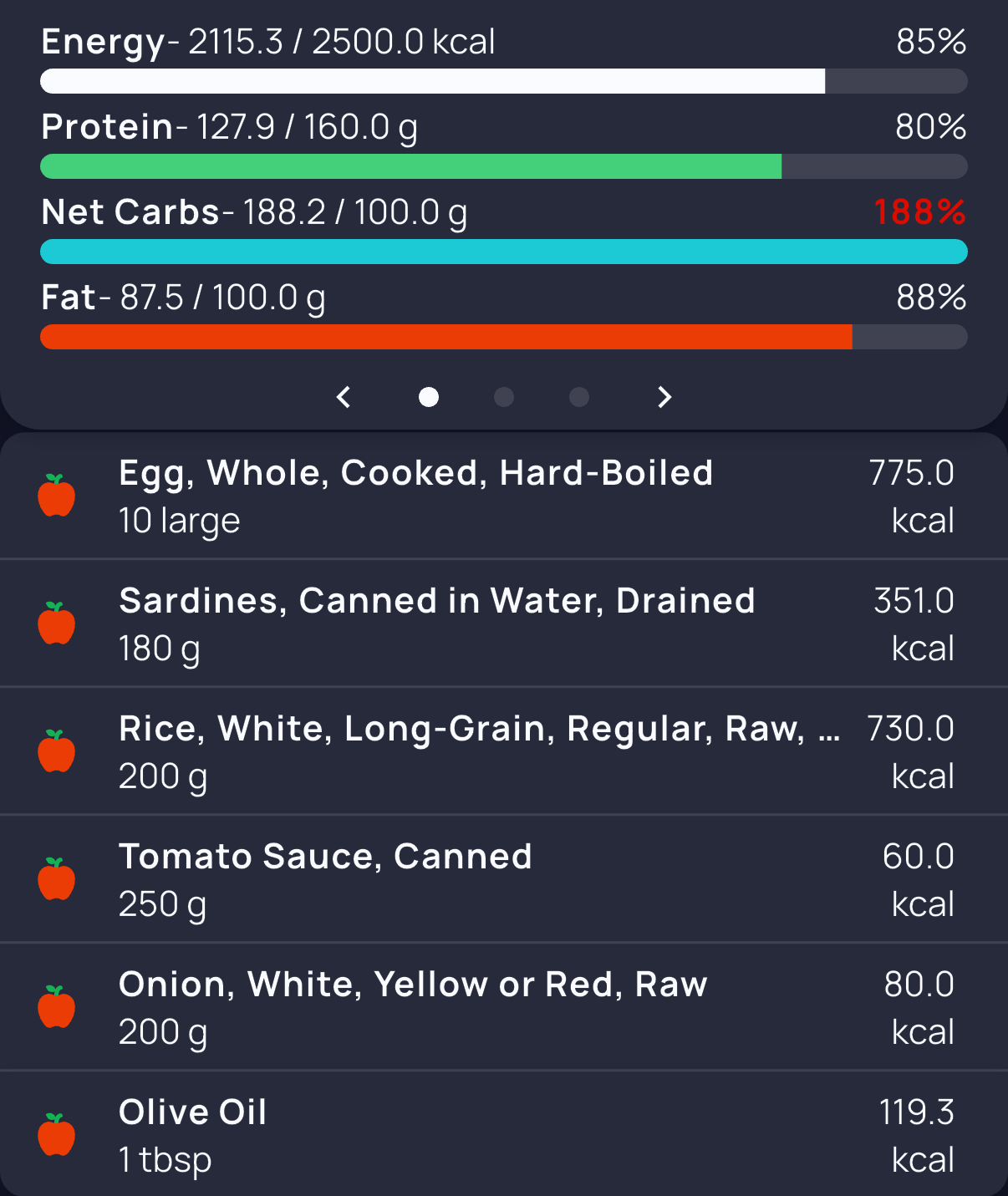The image size is (1008, 1196).
Task: Jump to the second summary page dot
Action: (504, 397)
